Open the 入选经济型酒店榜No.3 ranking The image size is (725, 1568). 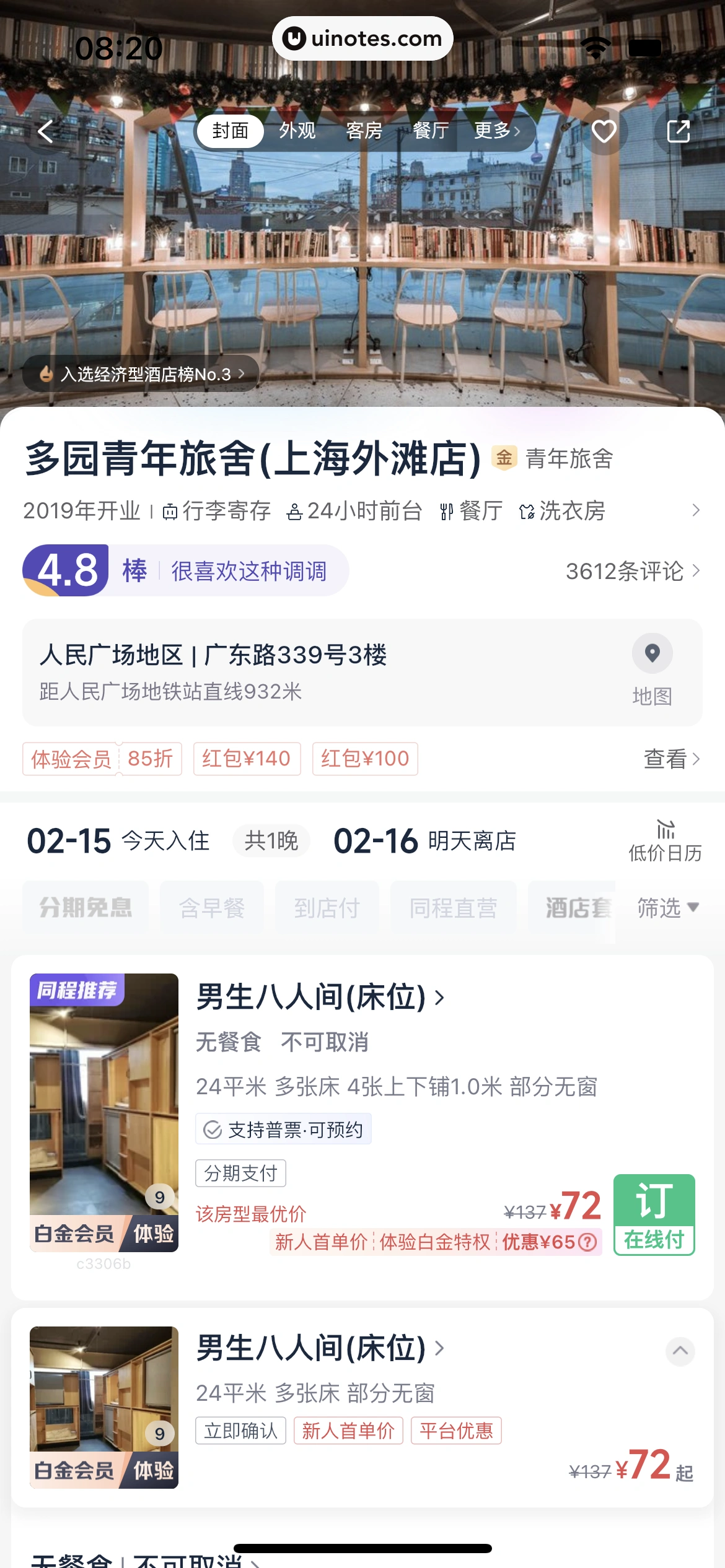coord(141,374)
